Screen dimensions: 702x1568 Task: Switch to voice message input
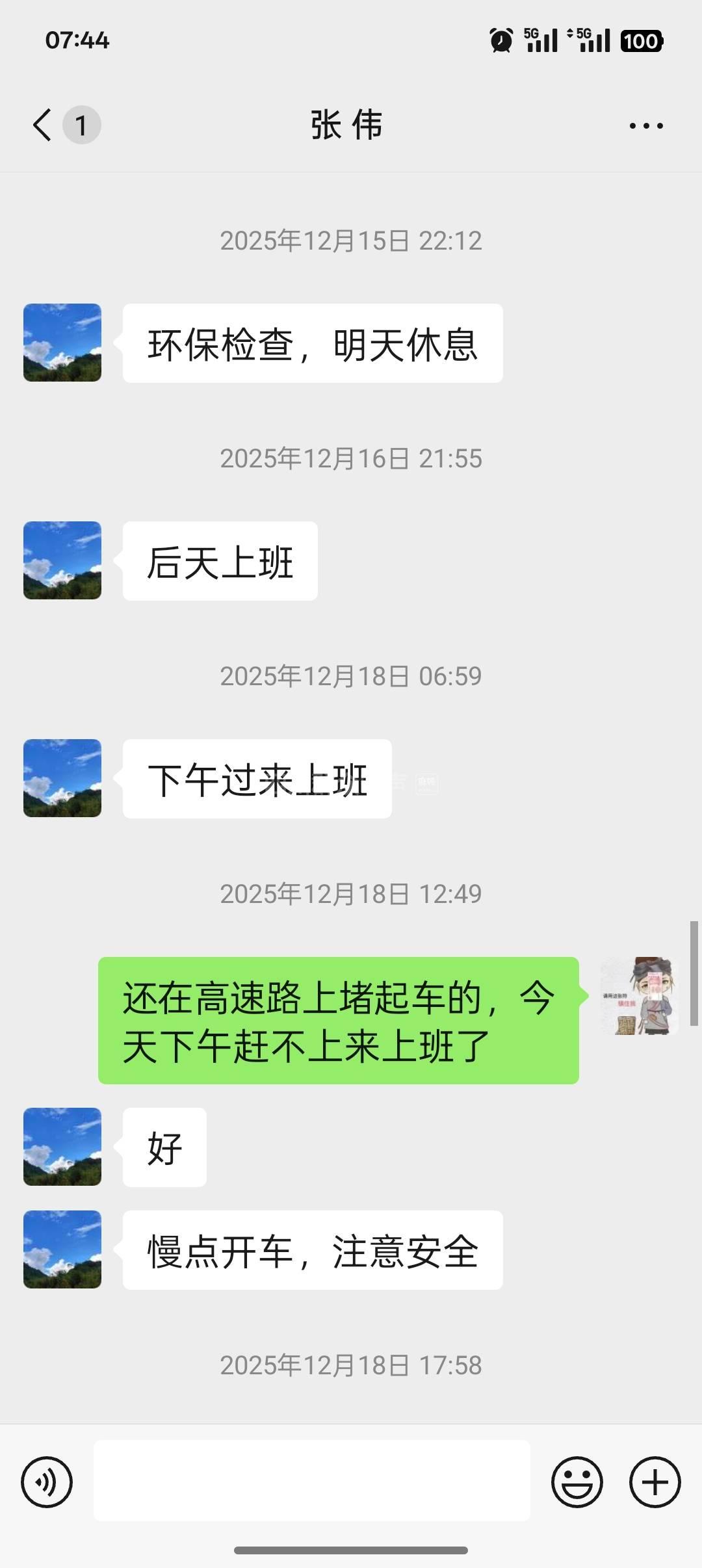point(47,1482)
